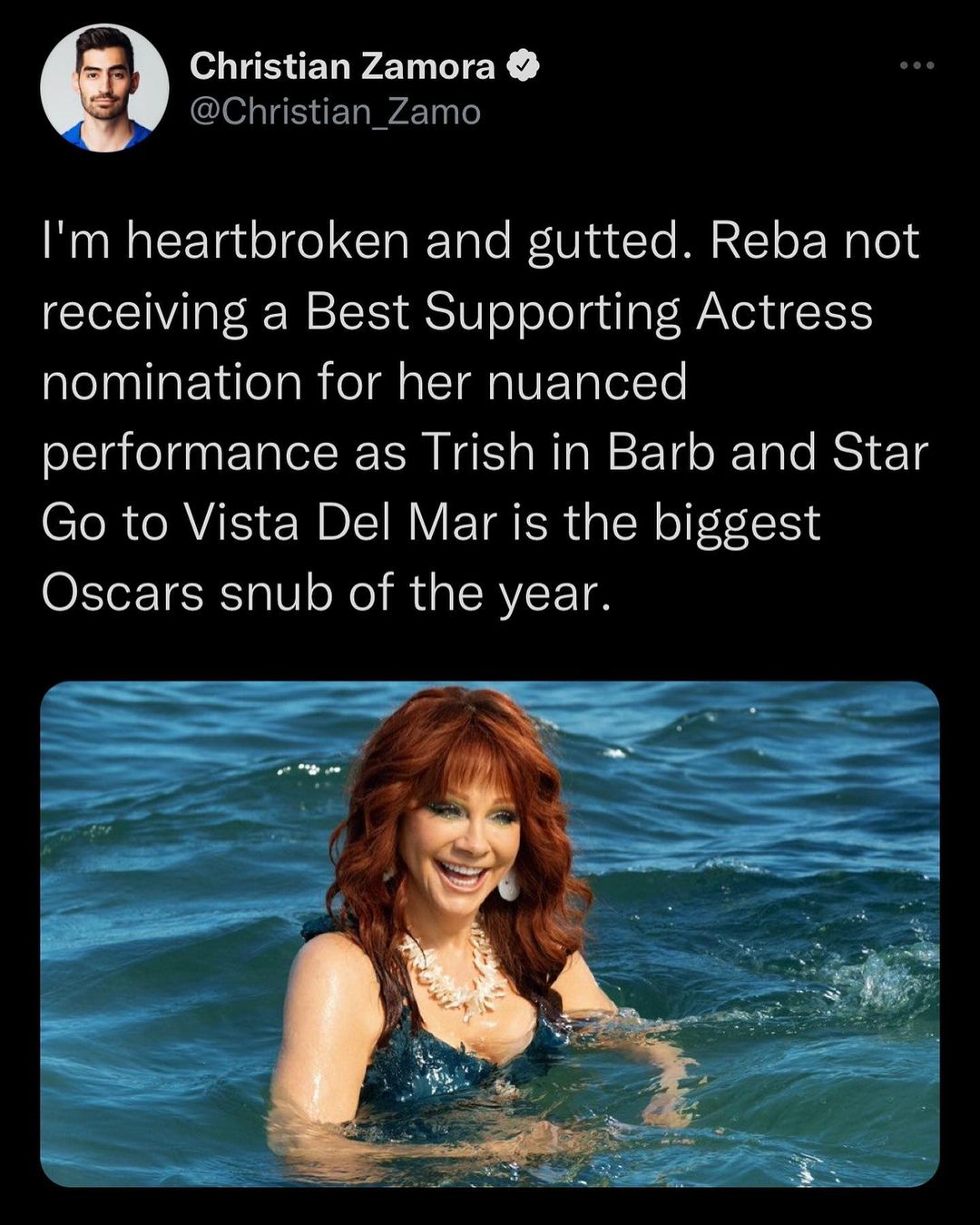Open Christian Zamora's profile picture

[x=105, y=88]
